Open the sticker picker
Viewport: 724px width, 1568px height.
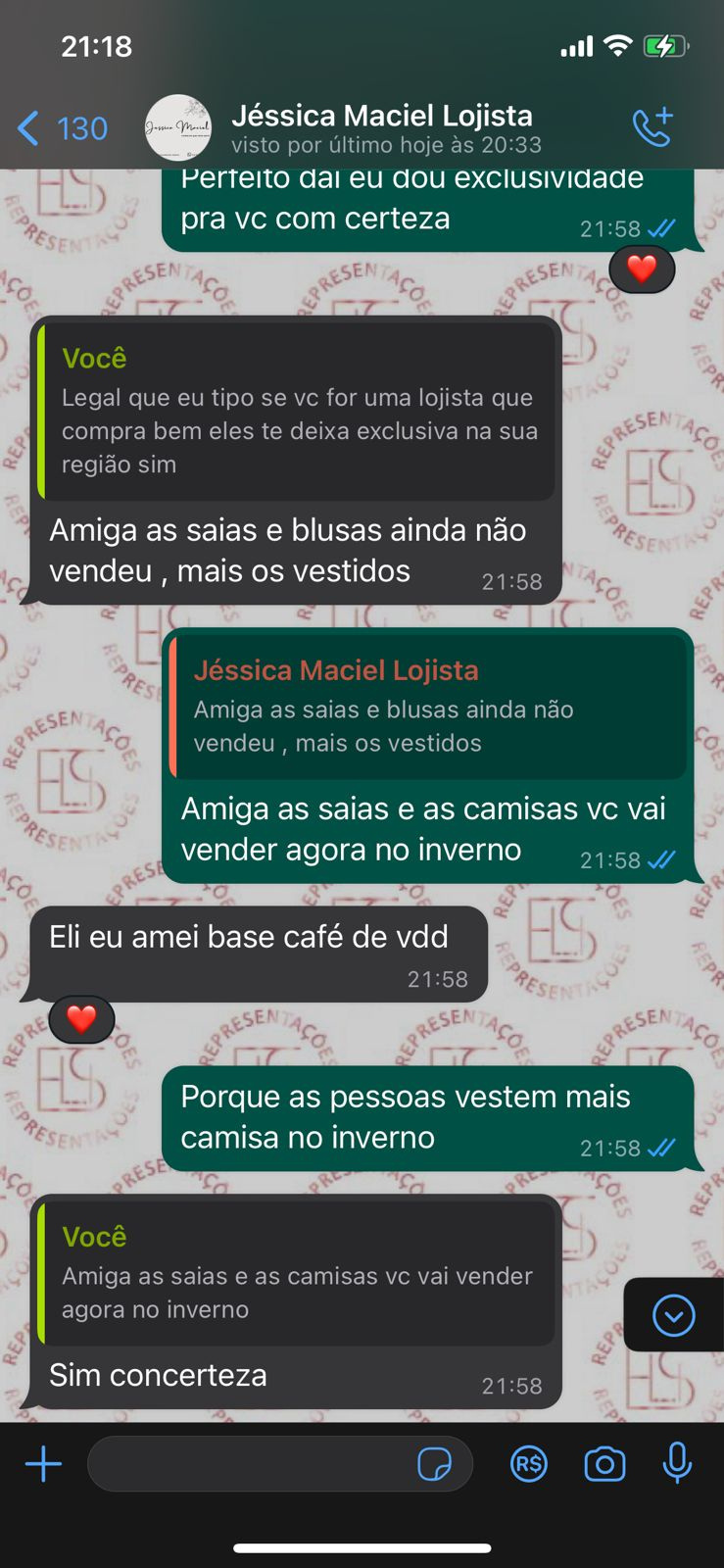click(x=434, y=1464)
